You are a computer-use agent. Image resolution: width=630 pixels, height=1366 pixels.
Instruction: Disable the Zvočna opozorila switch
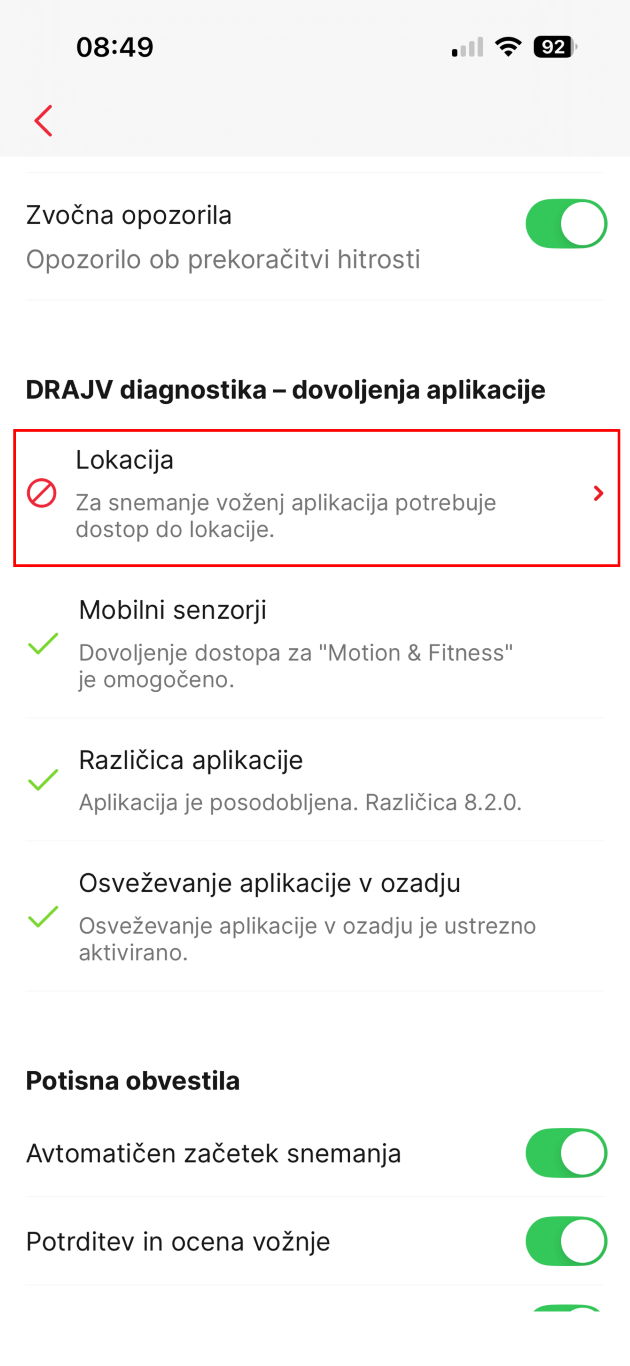tap(566, 224)
